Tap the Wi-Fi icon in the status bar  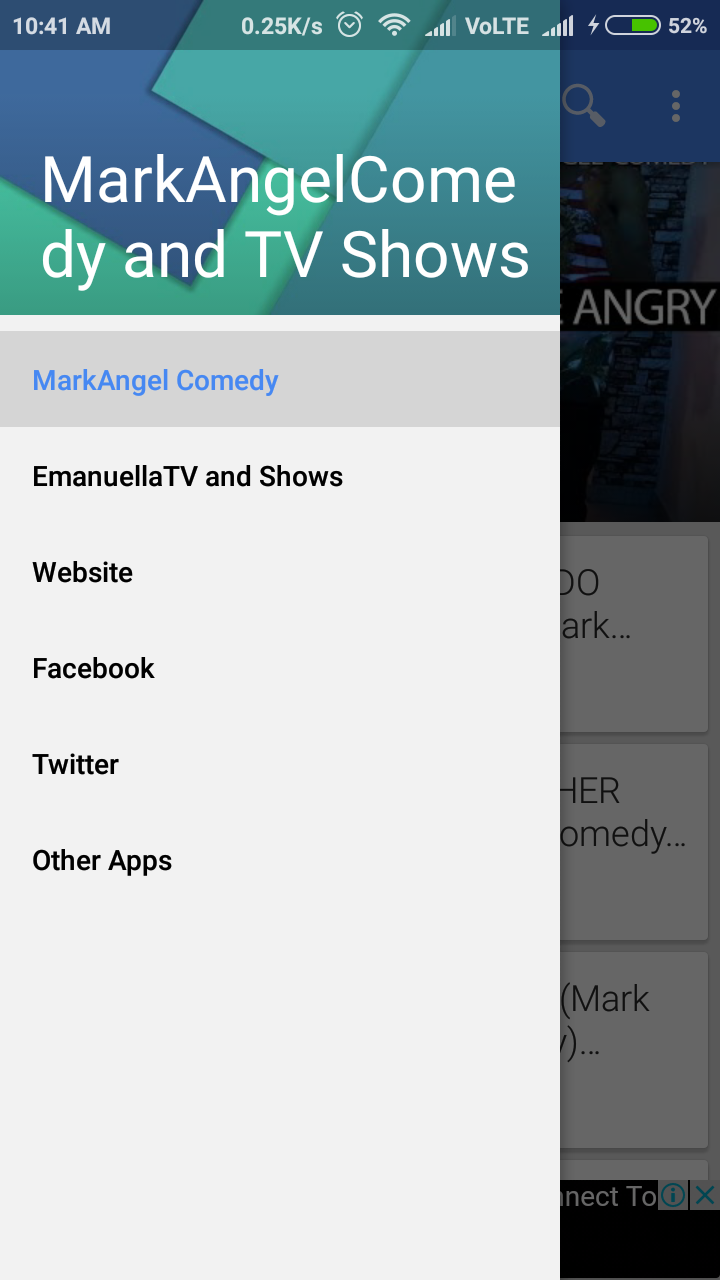point(393,25)
